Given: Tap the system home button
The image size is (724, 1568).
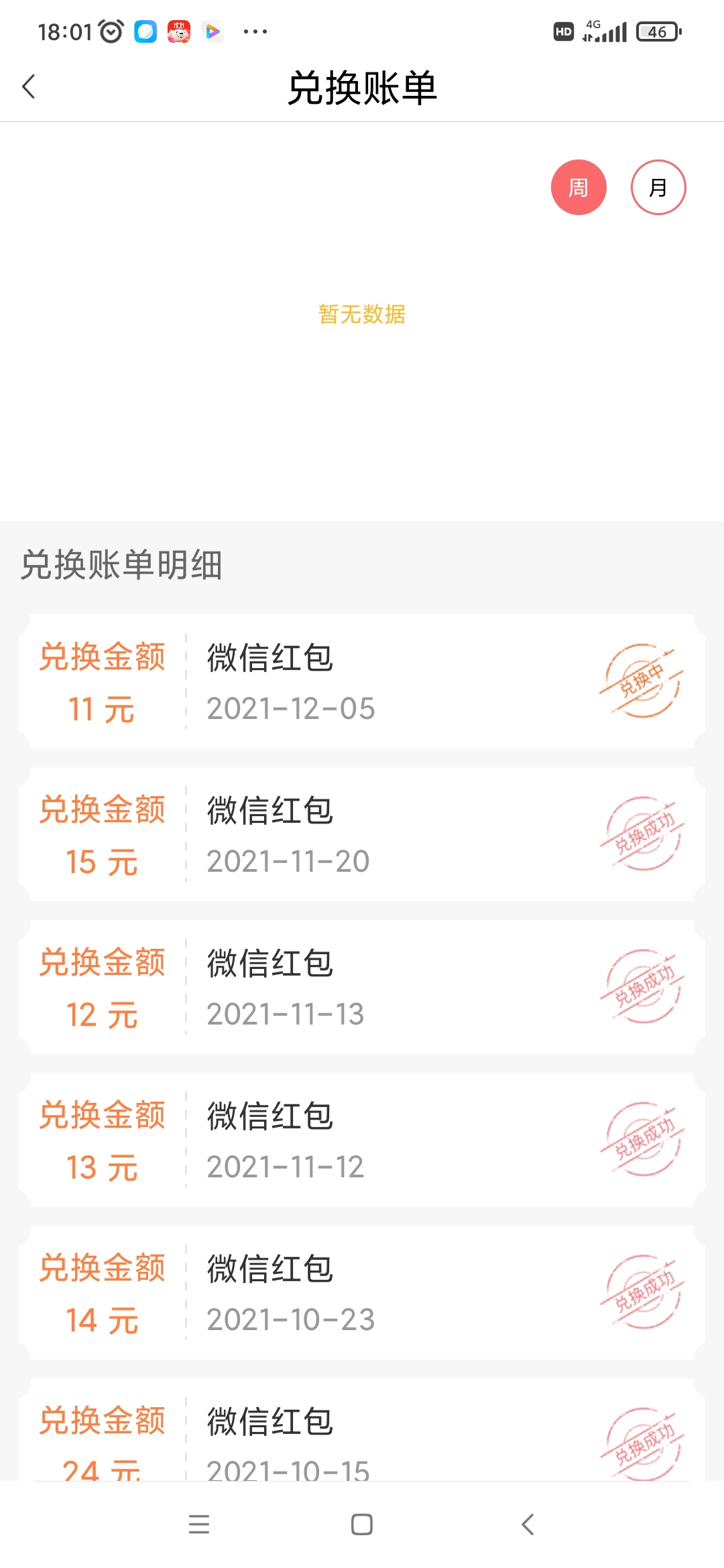Looking at the screenshot, I should 362,1524.
